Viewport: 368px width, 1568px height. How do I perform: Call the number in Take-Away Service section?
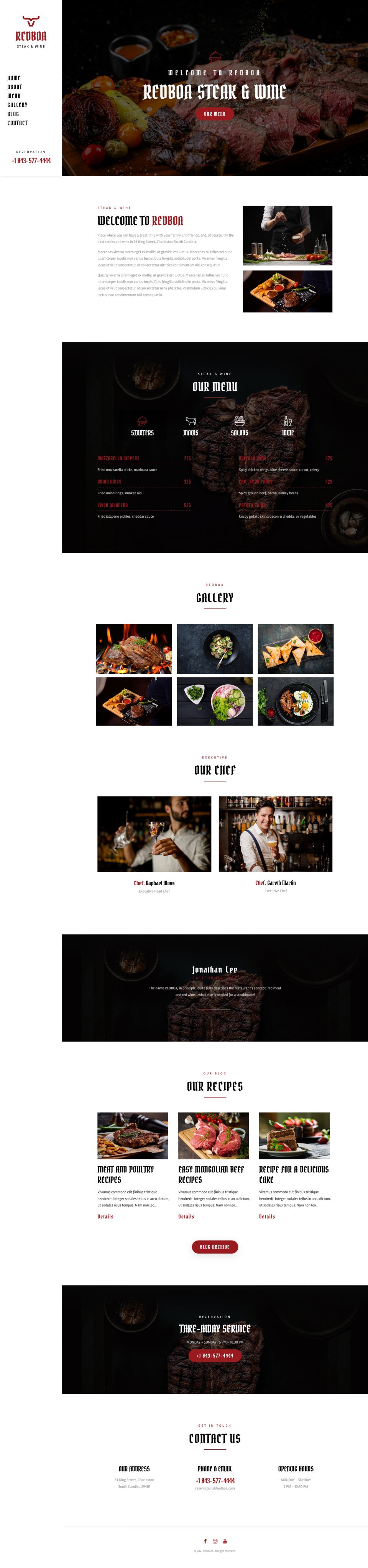(214, 1355)
